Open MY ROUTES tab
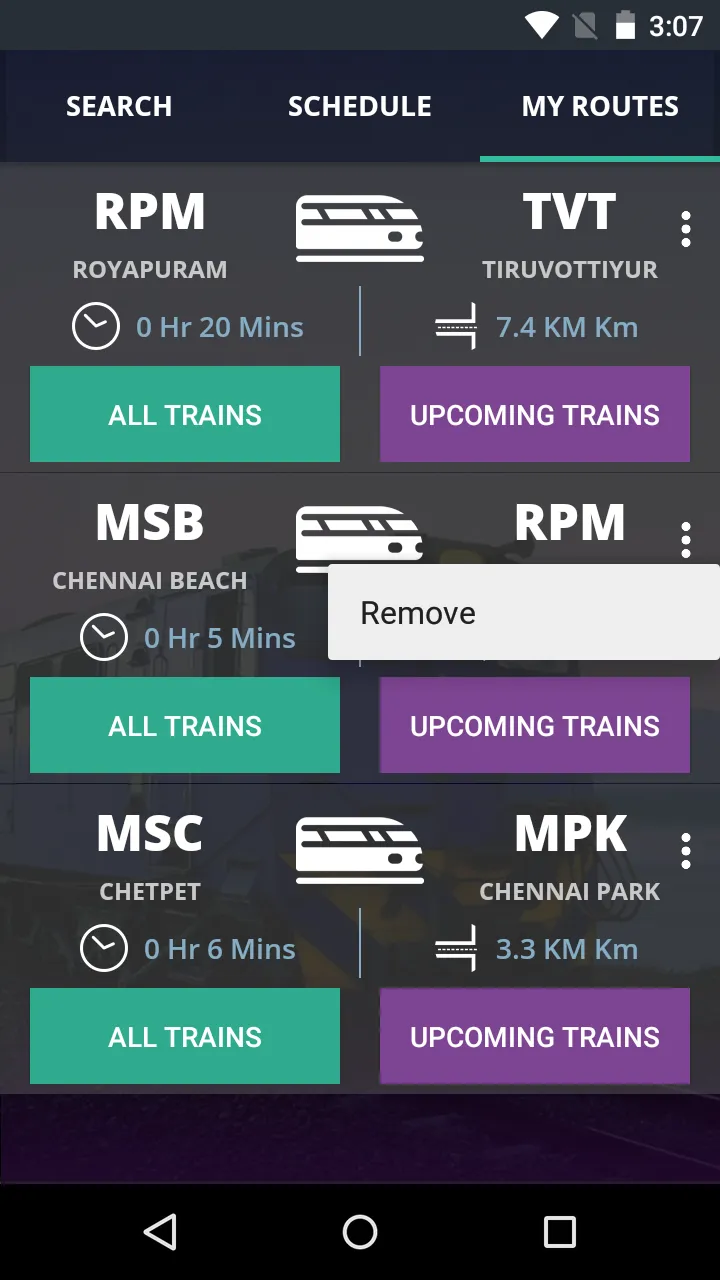 pyautogui.click(x=599, y=106)
